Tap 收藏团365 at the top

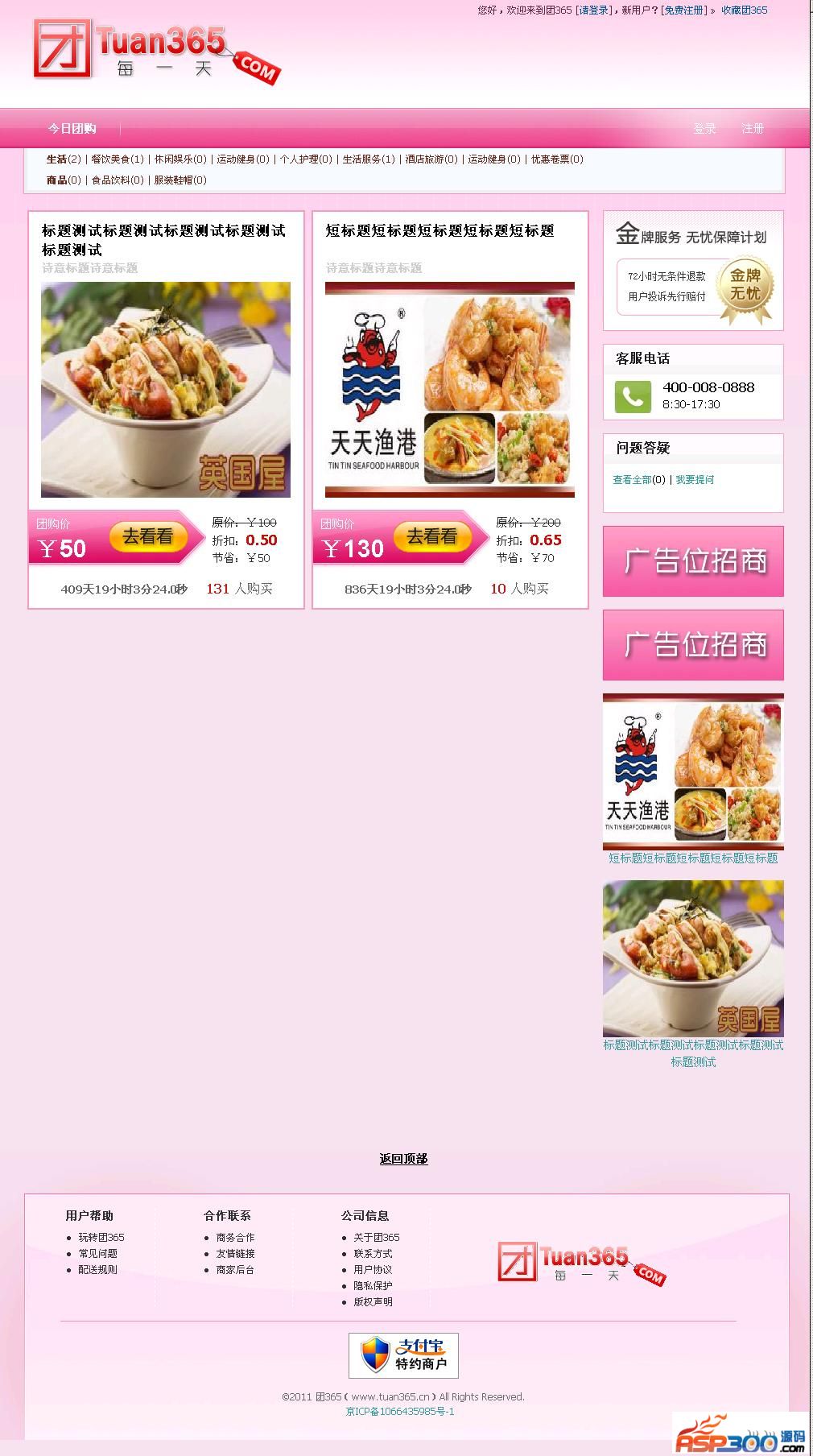coord(744,10)
